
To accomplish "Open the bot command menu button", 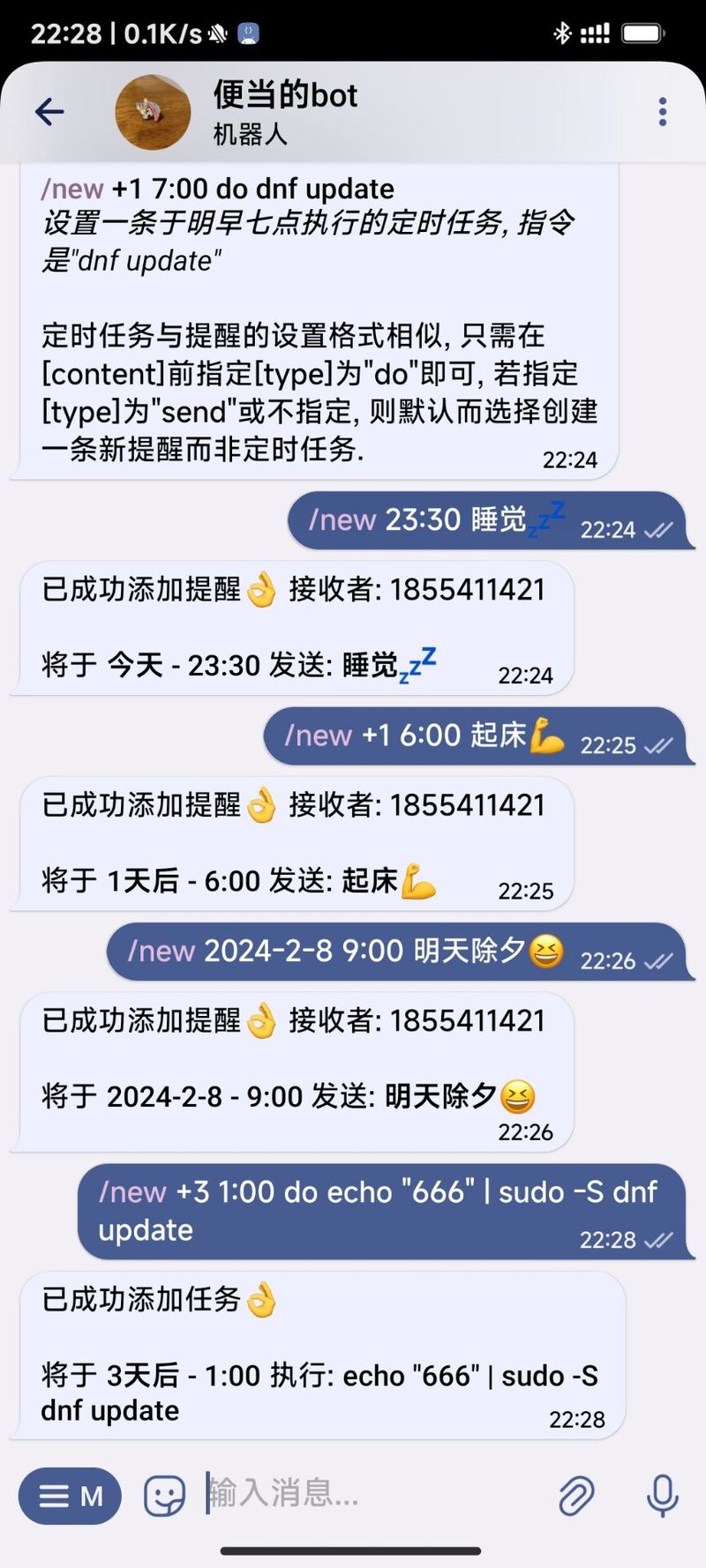I will pos(70,1497).
